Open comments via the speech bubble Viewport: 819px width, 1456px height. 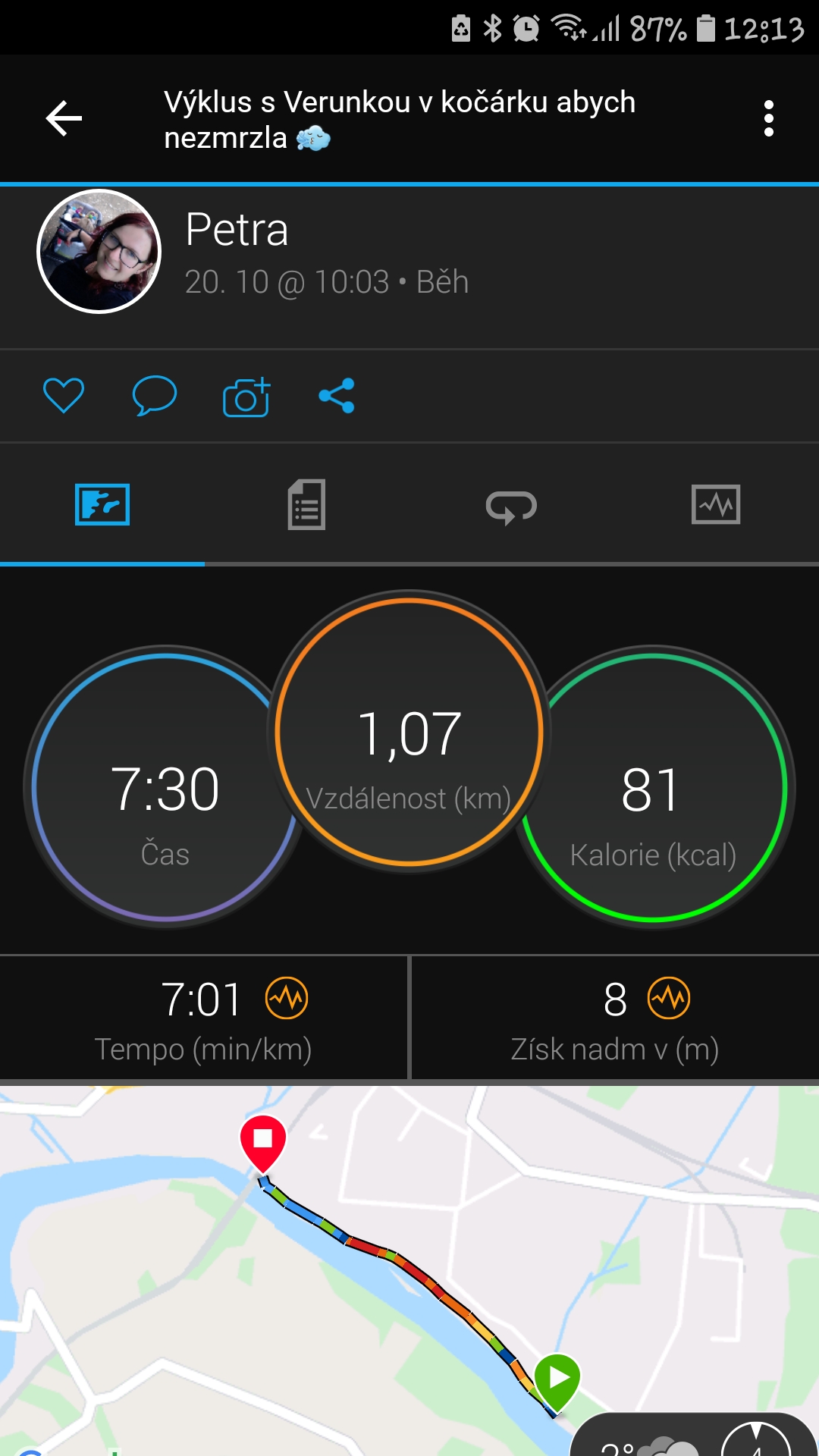(155, 396)
